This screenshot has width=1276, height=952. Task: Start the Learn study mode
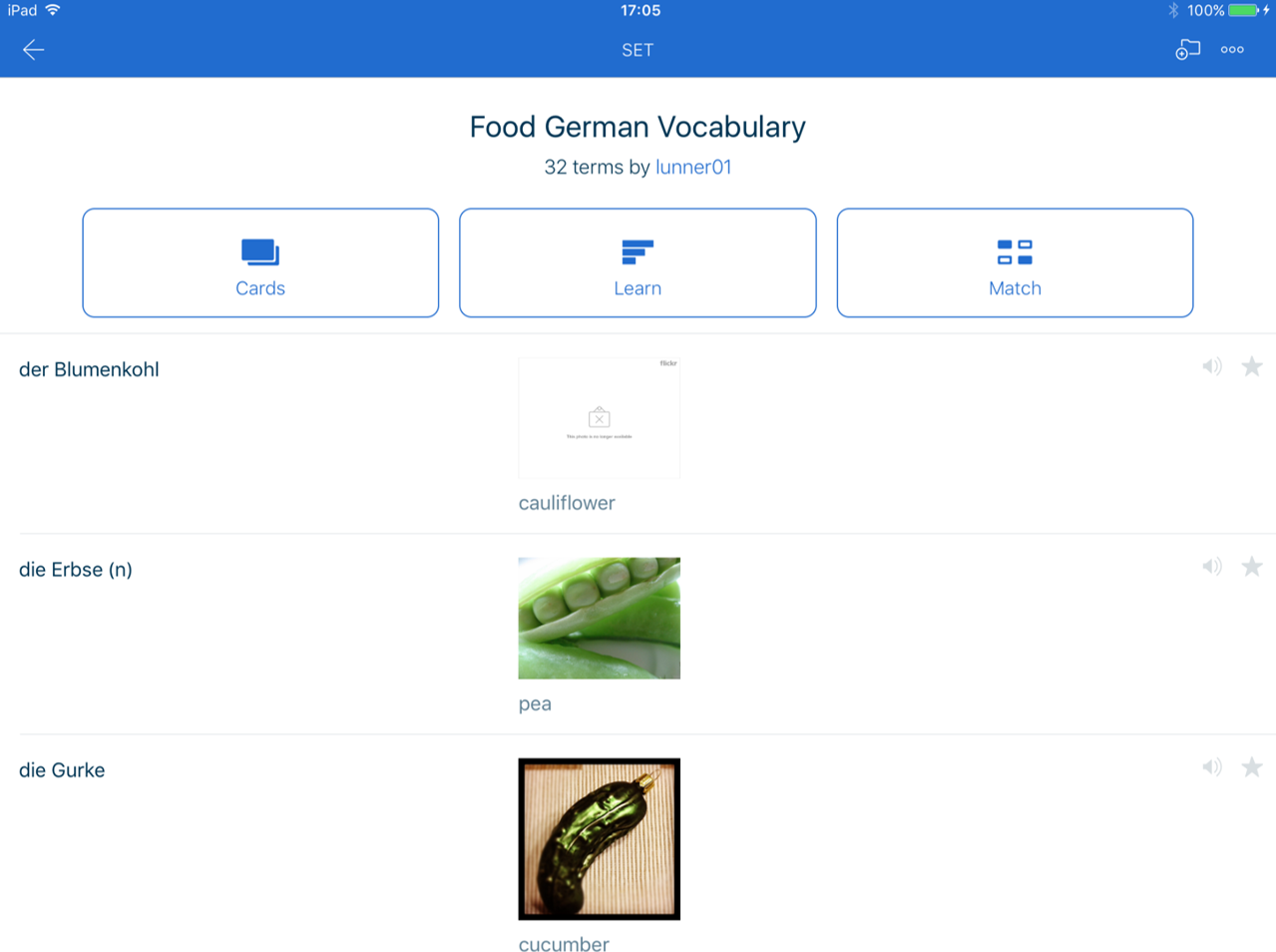pyautogui.click(x=638, y=263)
